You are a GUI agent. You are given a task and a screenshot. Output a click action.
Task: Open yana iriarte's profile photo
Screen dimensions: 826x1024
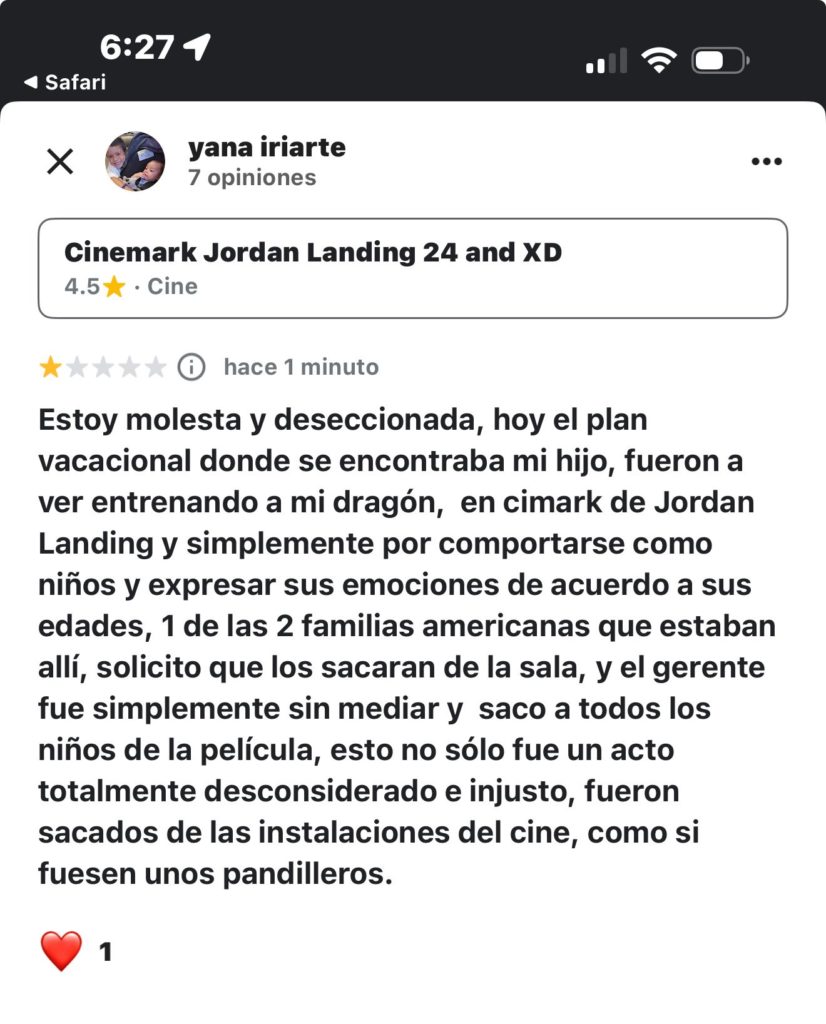coord(135,162)
